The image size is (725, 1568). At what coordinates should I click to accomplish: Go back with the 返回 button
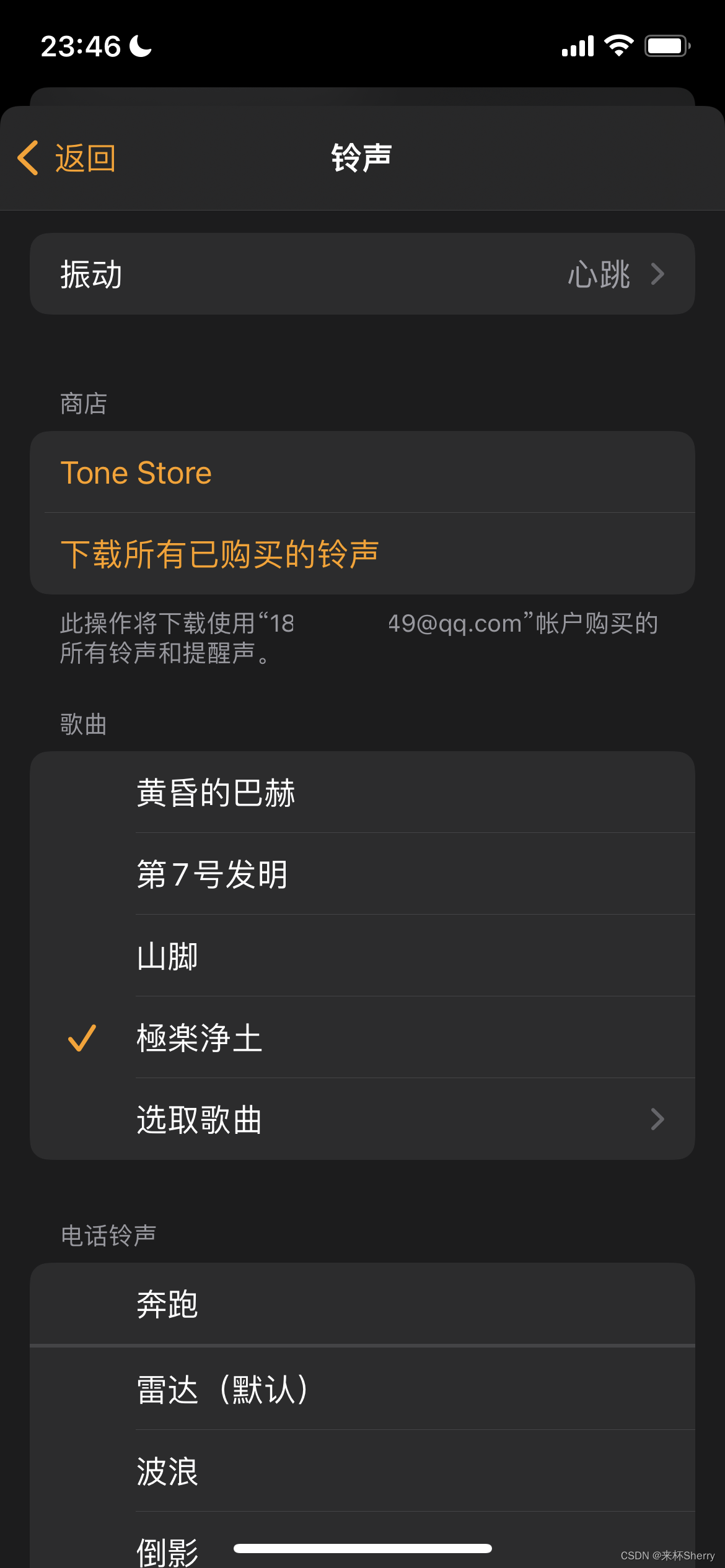coord(66,158)
